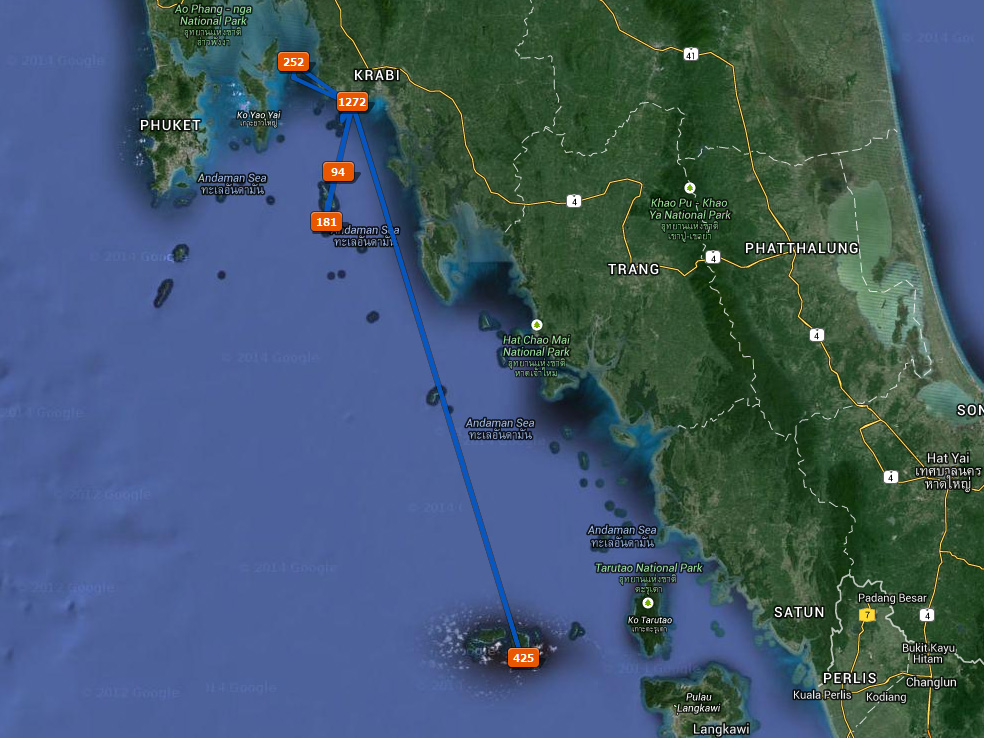Select the orange marker labeled 252
This screenshot has height=738, width=984.
pos(293,62)
